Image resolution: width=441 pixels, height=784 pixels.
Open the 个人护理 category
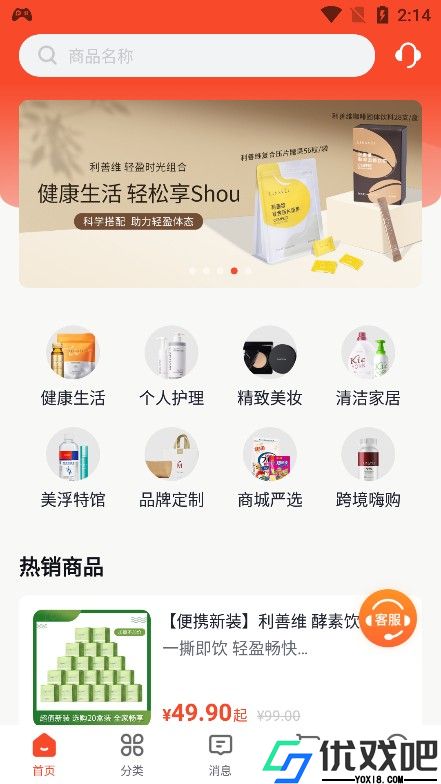(x=172, y=366)
